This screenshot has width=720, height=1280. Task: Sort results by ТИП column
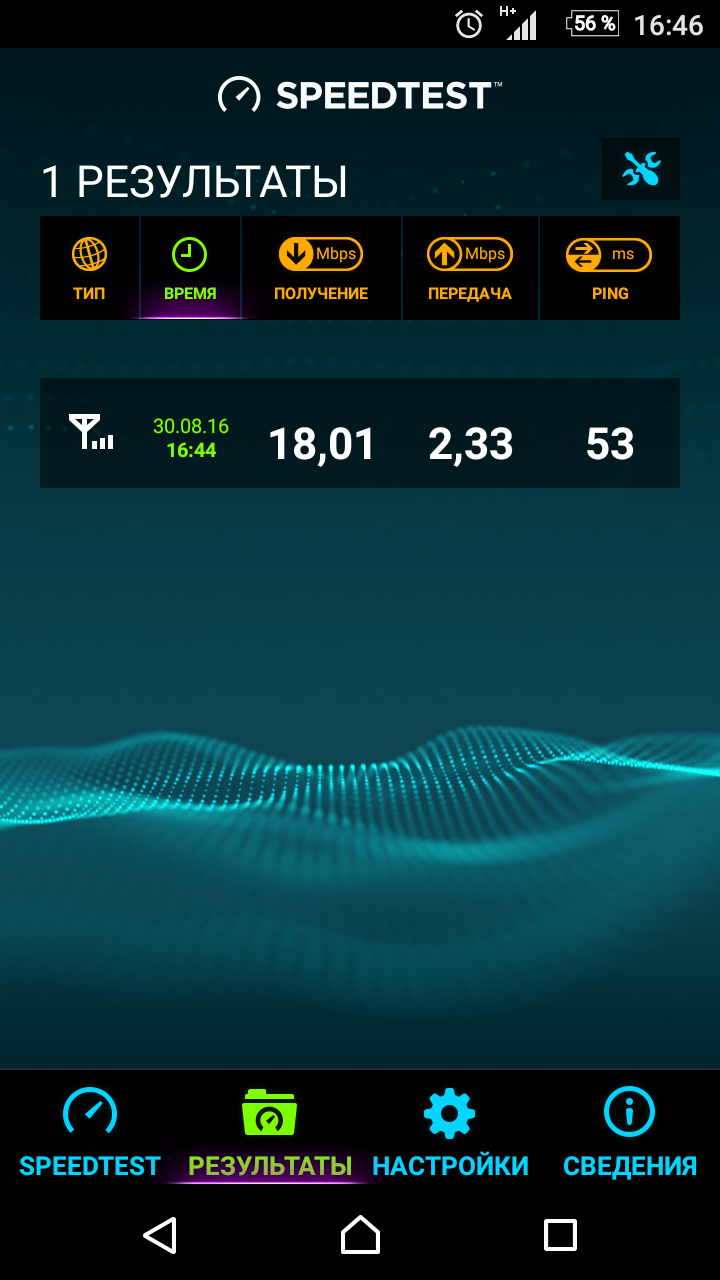pos(89,268)
